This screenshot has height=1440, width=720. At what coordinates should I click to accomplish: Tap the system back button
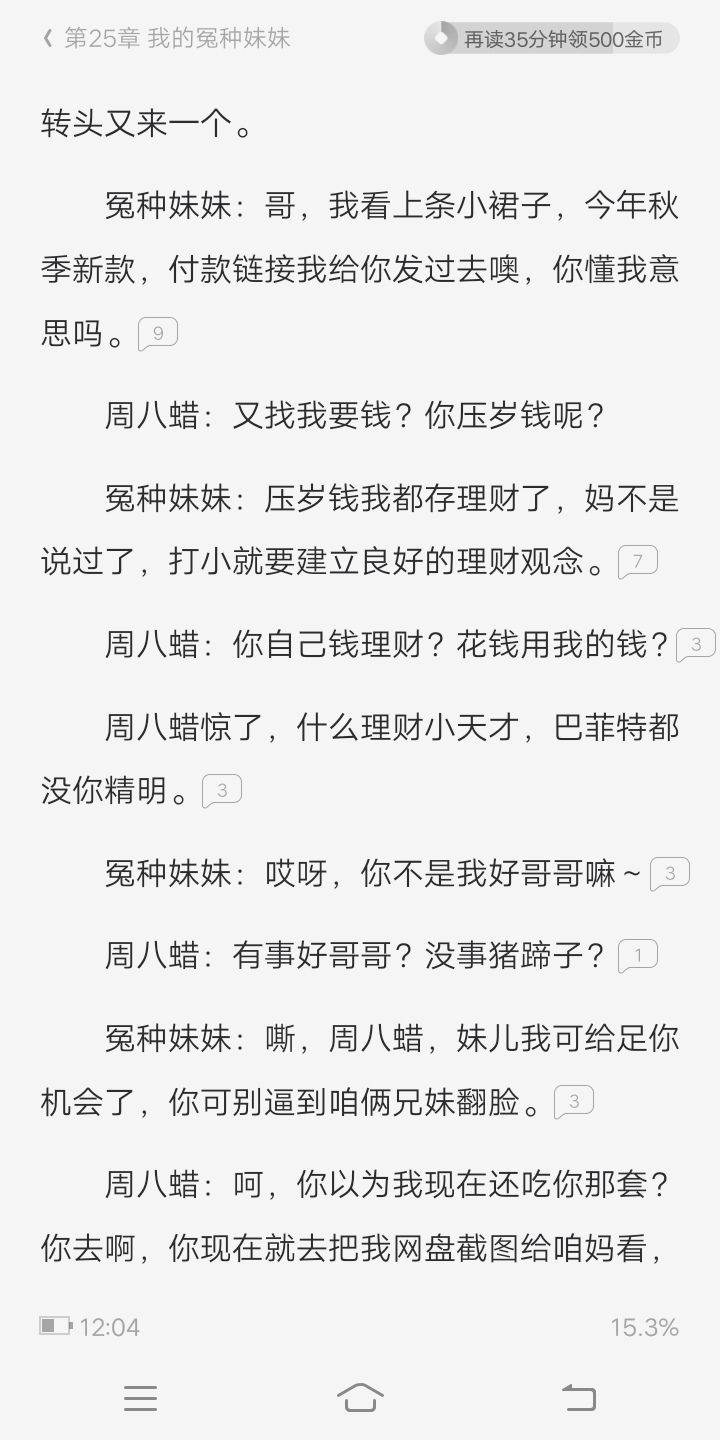[x=579, y=1398]
